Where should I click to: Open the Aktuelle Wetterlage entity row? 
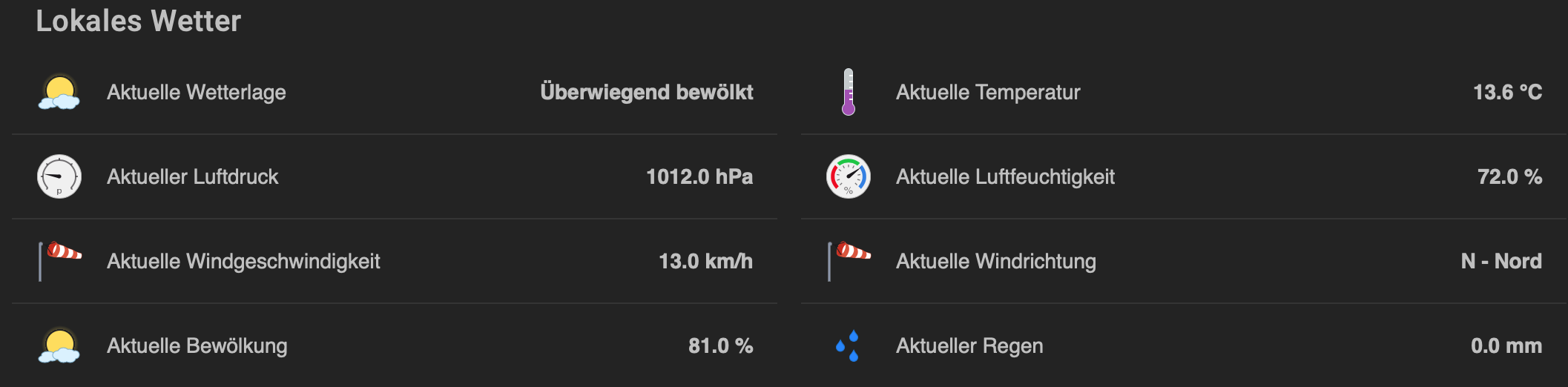(x=197, y=93)
